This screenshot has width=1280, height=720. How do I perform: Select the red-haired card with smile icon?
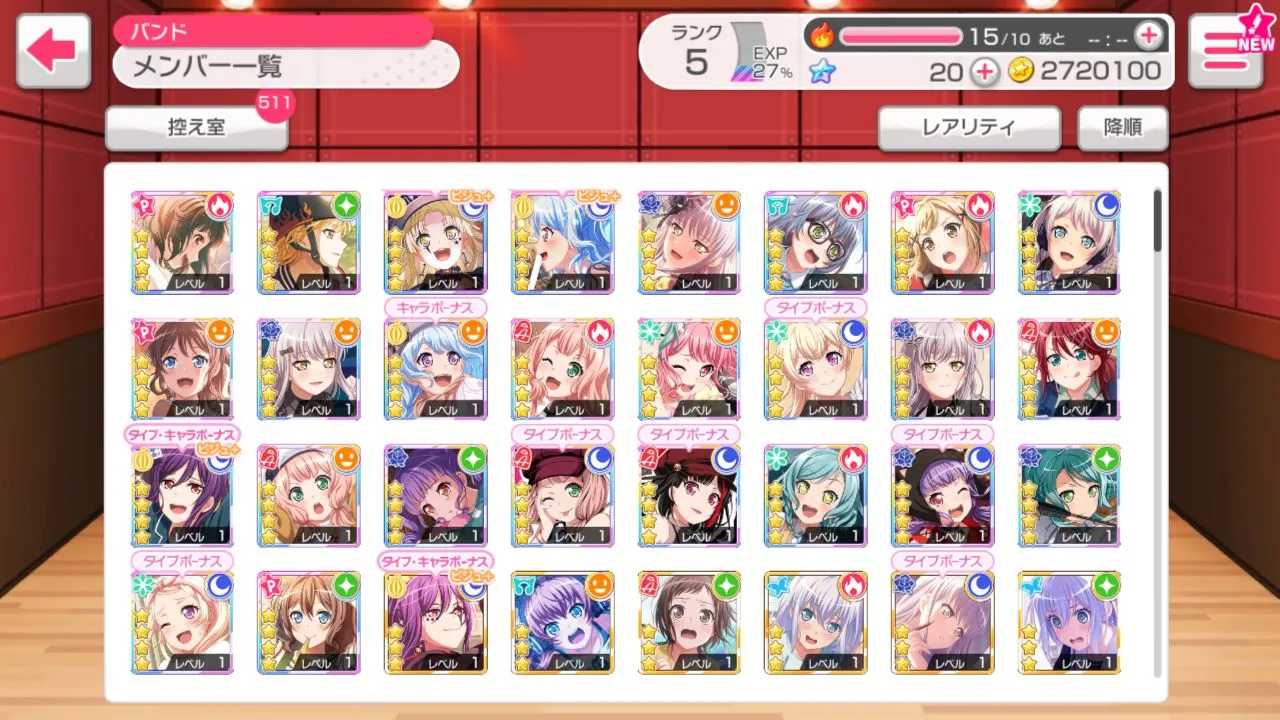tap(1069, 369)
